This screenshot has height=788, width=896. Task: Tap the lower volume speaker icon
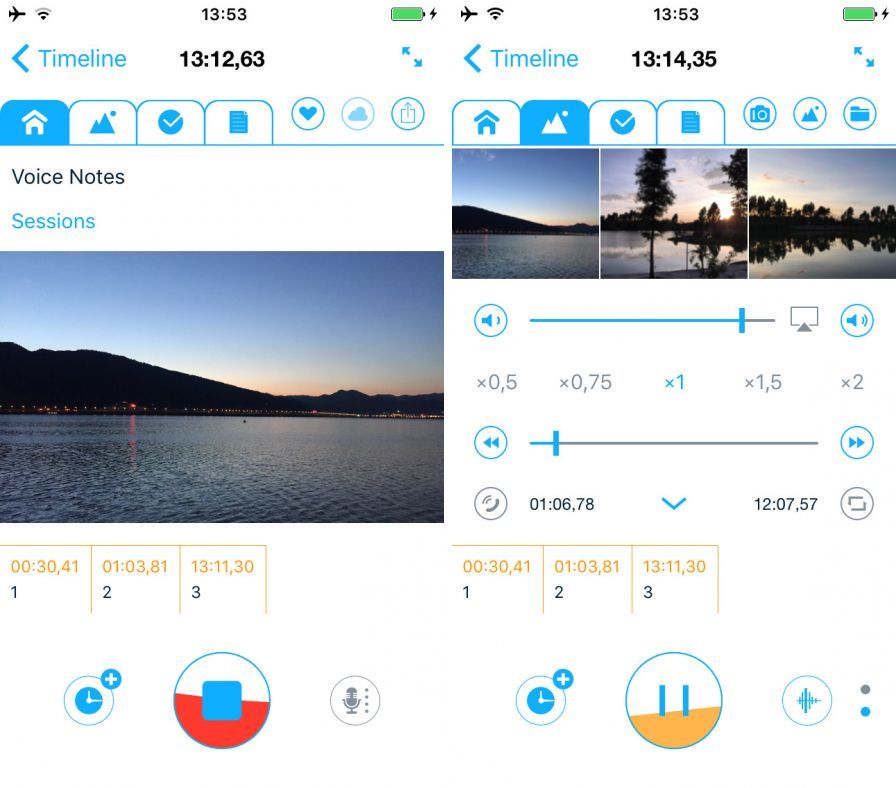point(491,321)
